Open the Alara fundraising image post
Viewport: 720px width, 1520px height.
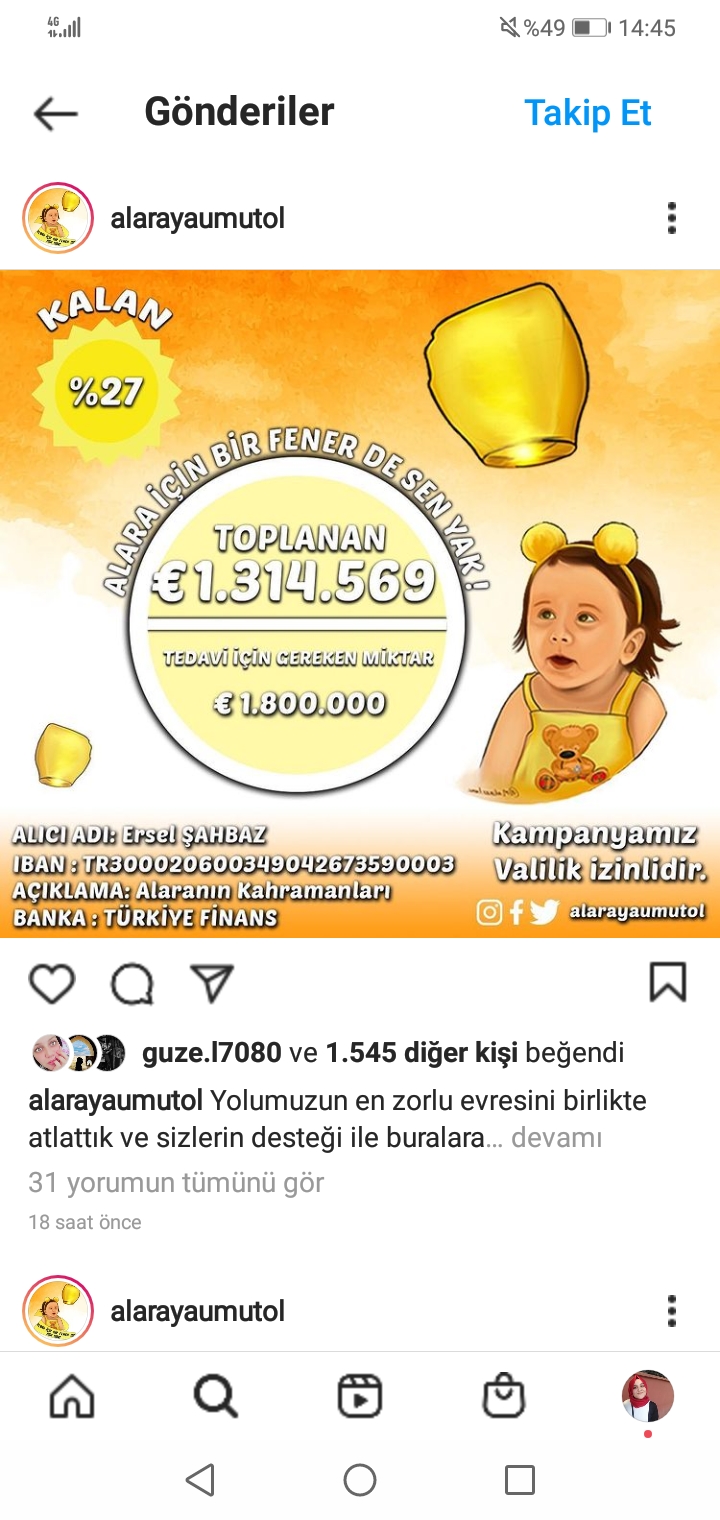[x=360, y=604]
